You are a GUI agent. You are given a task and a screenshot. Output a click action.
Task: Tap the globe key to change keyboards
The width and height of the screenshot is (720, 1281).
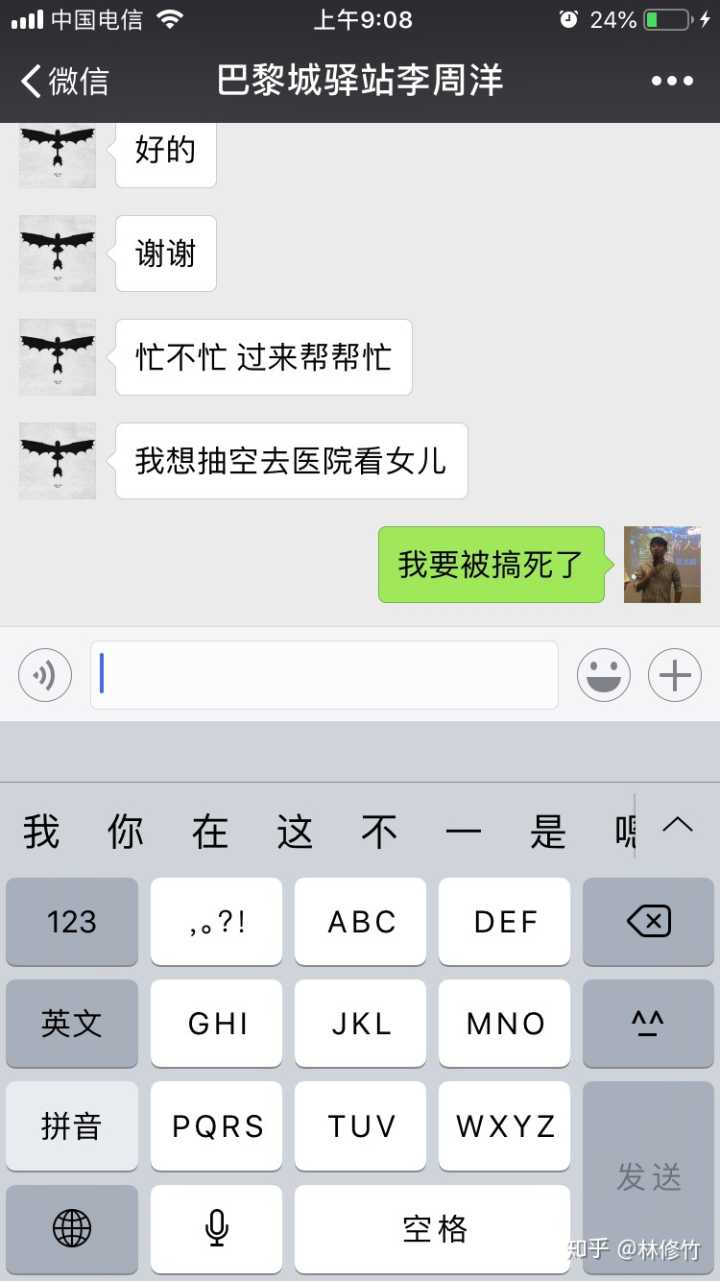click(72, 1228)
